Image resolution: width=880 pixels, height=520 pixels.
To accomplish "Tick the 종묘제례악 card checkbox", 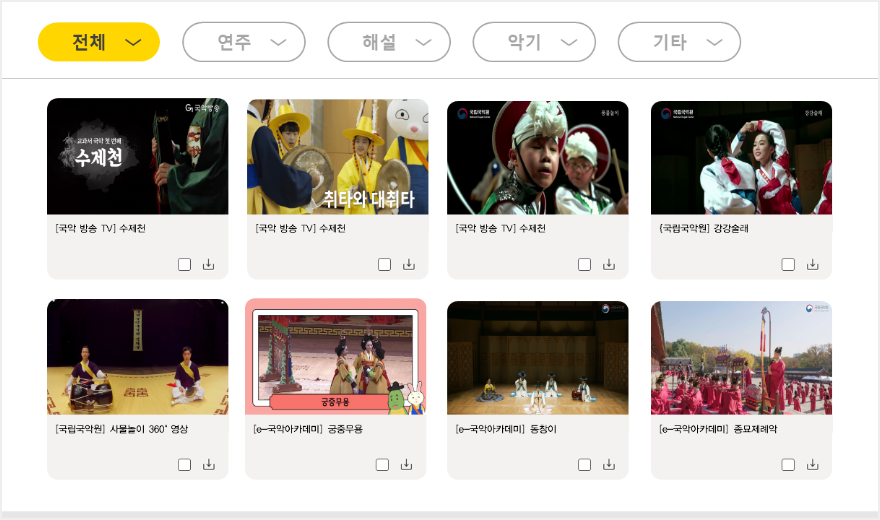I will (x=788, y=465).
